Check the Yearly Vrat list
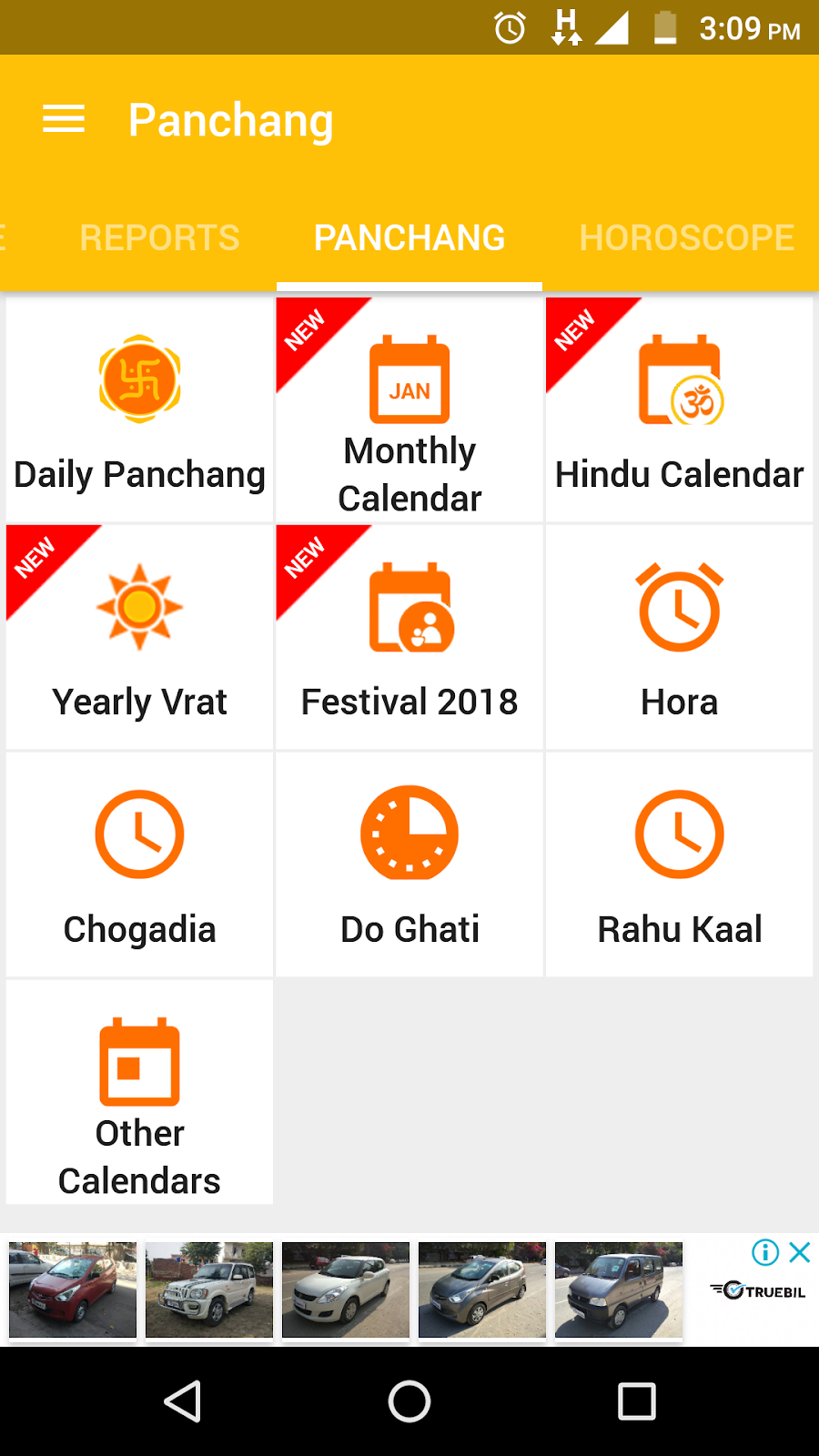This screenshot has width=819, height=1456. 140,638
